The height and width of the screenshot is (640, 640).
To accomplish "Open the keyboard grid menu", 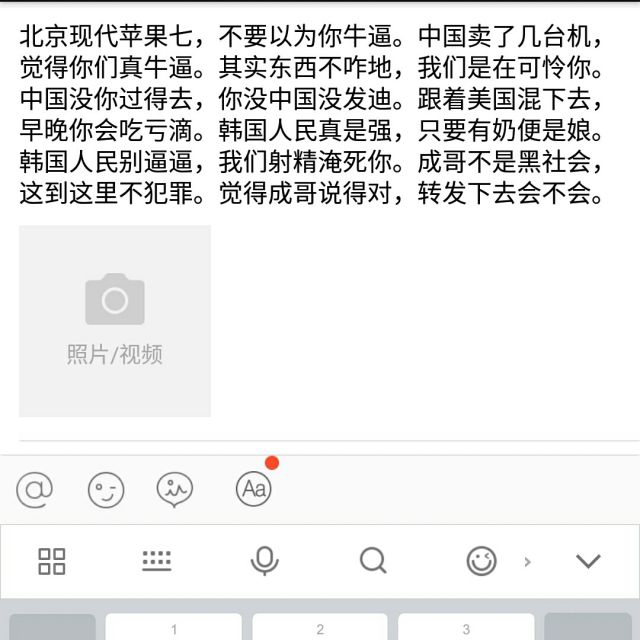I will click(x=52, y=561).
